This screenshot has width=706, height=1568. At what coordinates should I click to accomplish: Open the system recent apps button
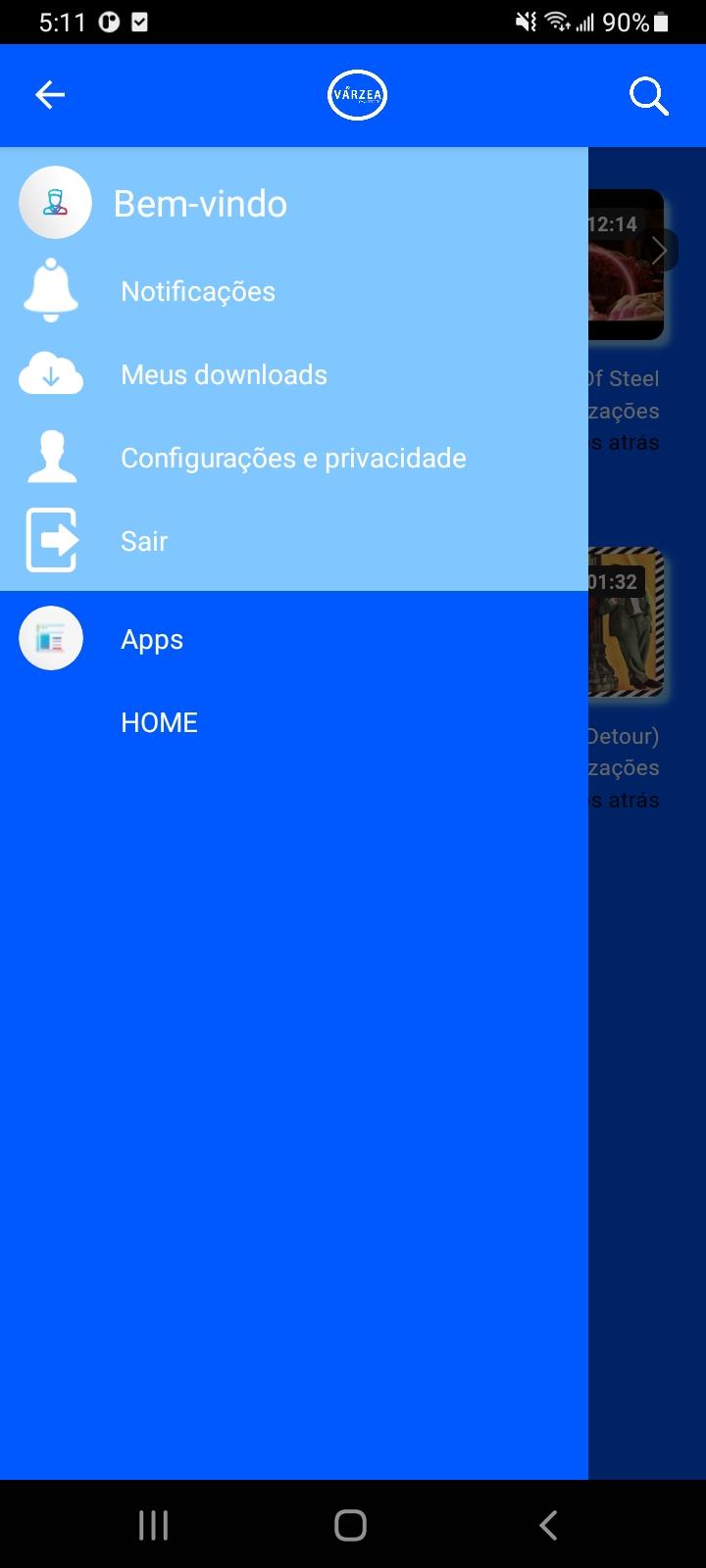pos(153,1525)
